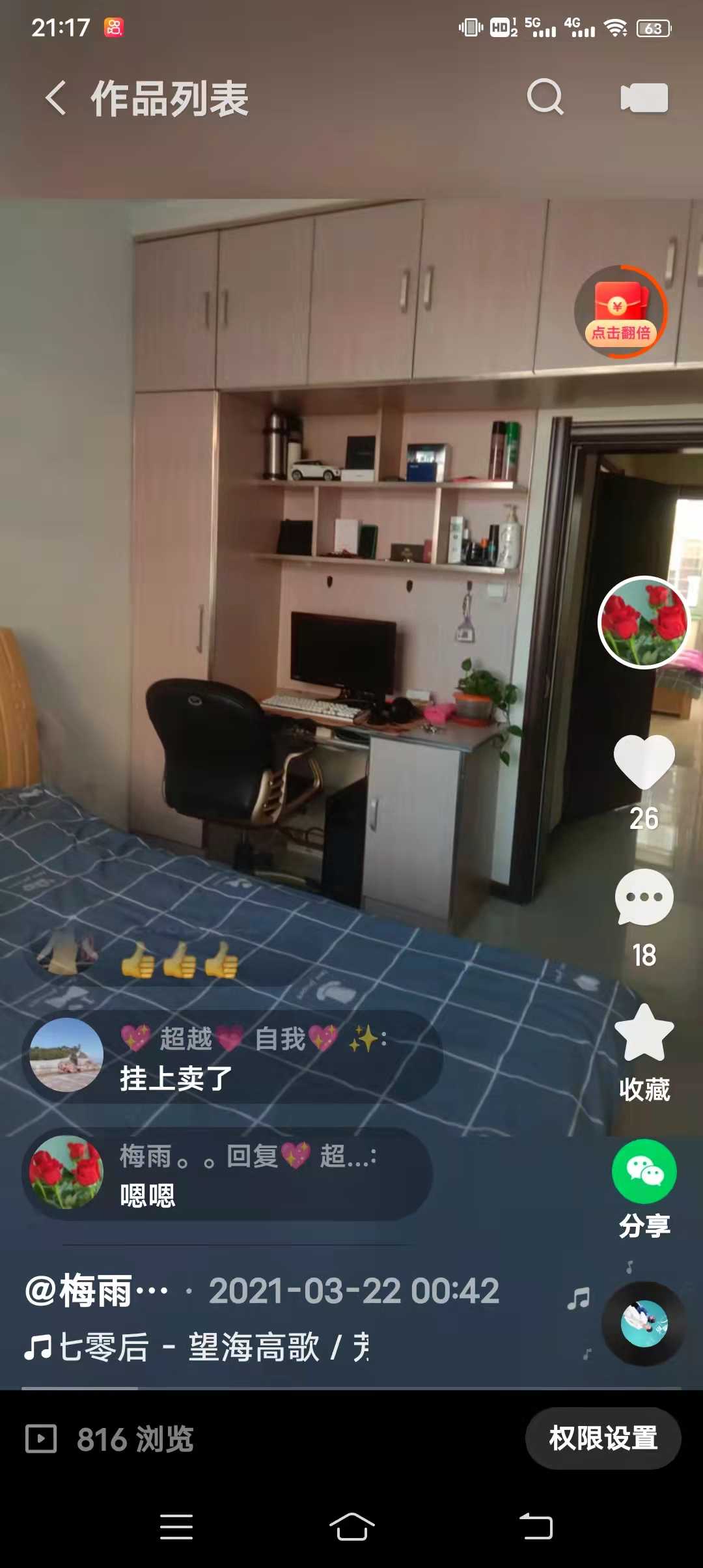Like this video with the heart
Viewport: 703px width, 1568px height.
644,761
